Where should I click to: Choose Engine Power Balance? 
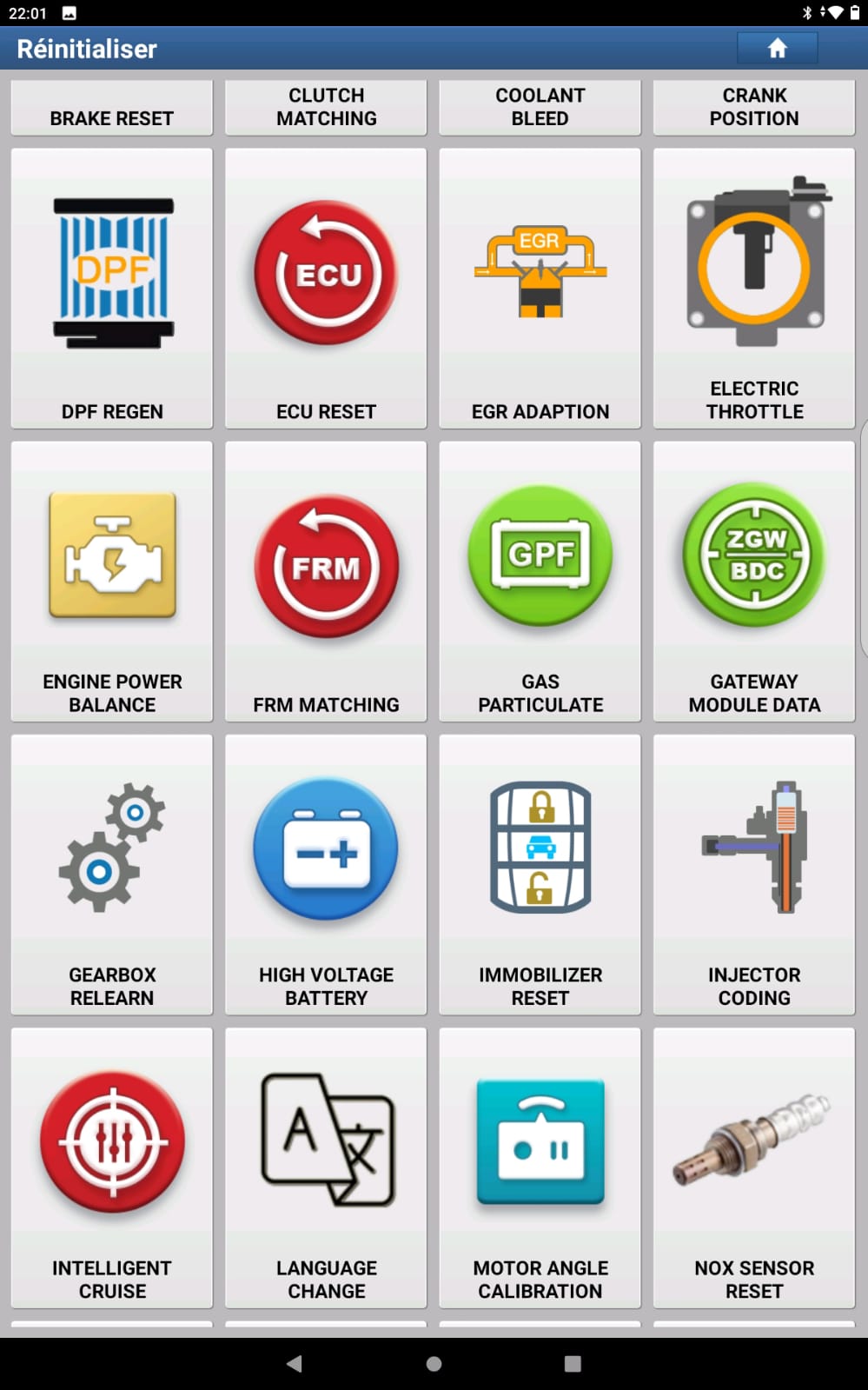(x=112, y=581)
